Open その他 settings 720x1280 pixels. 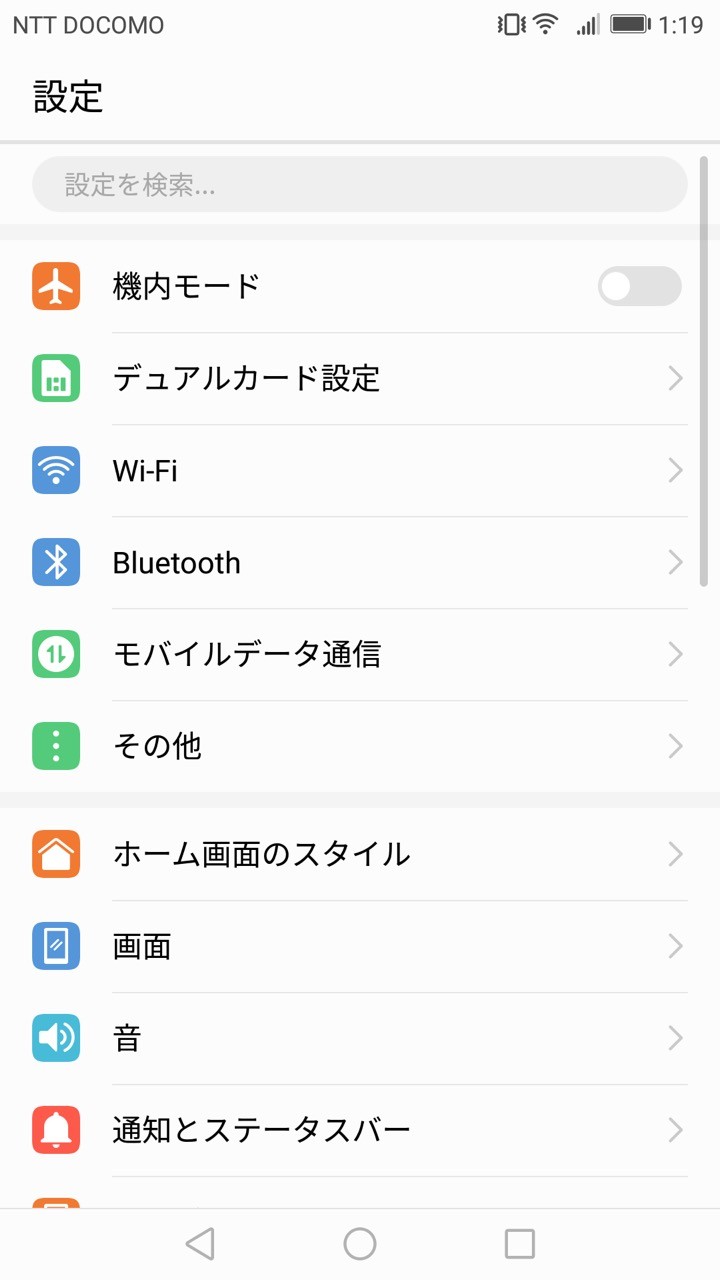(x=360, y=747)
